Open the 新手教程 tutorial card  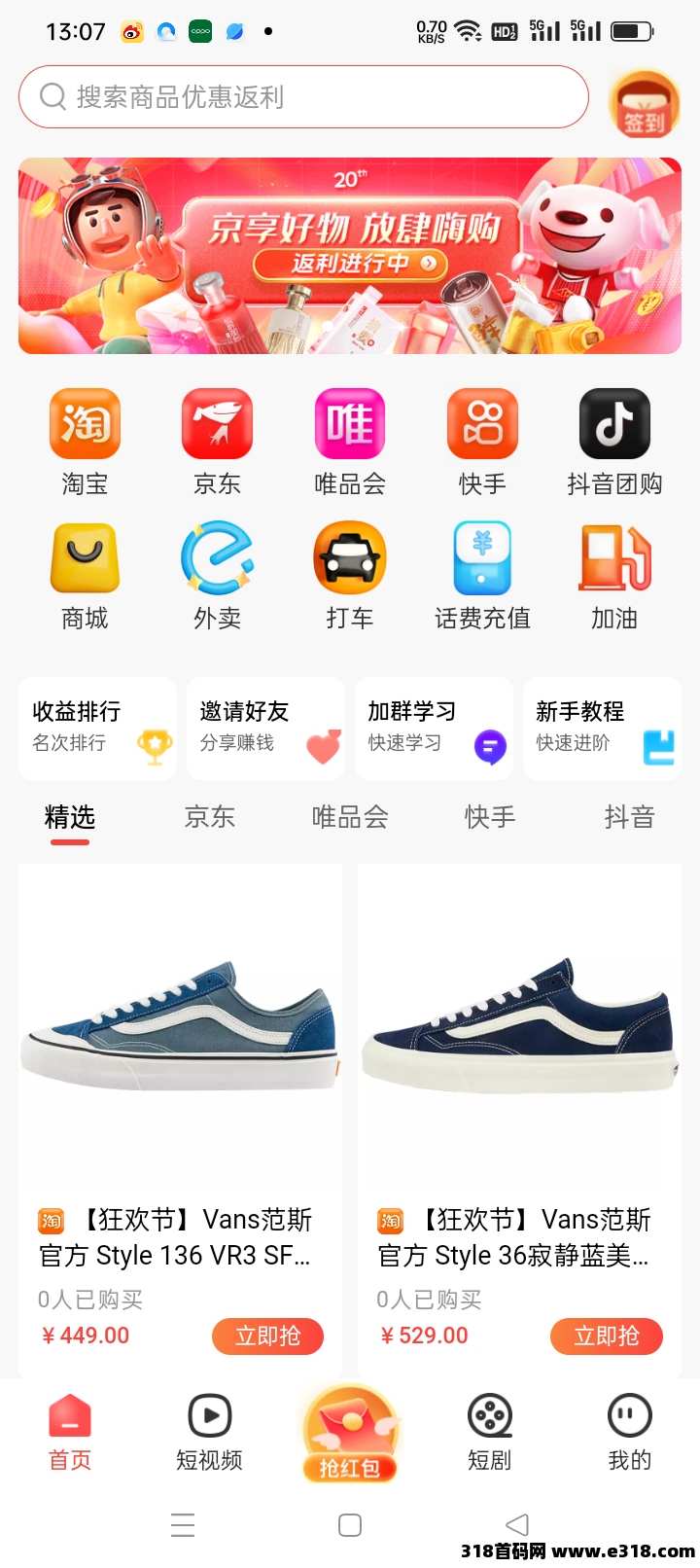(x=602, y=729)
